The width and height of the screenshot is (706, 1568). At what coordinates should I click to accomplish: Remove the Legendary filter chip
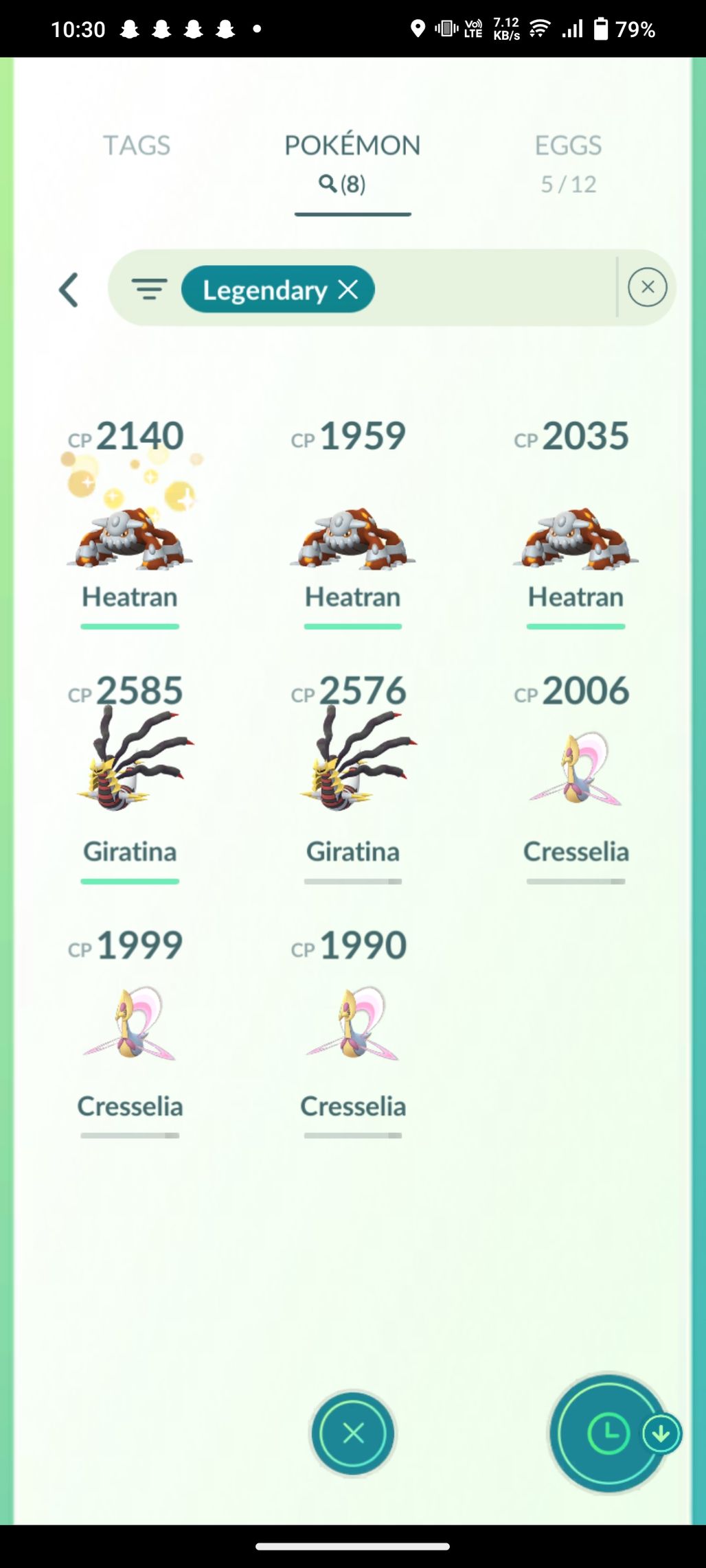click(x=348, y=290)
